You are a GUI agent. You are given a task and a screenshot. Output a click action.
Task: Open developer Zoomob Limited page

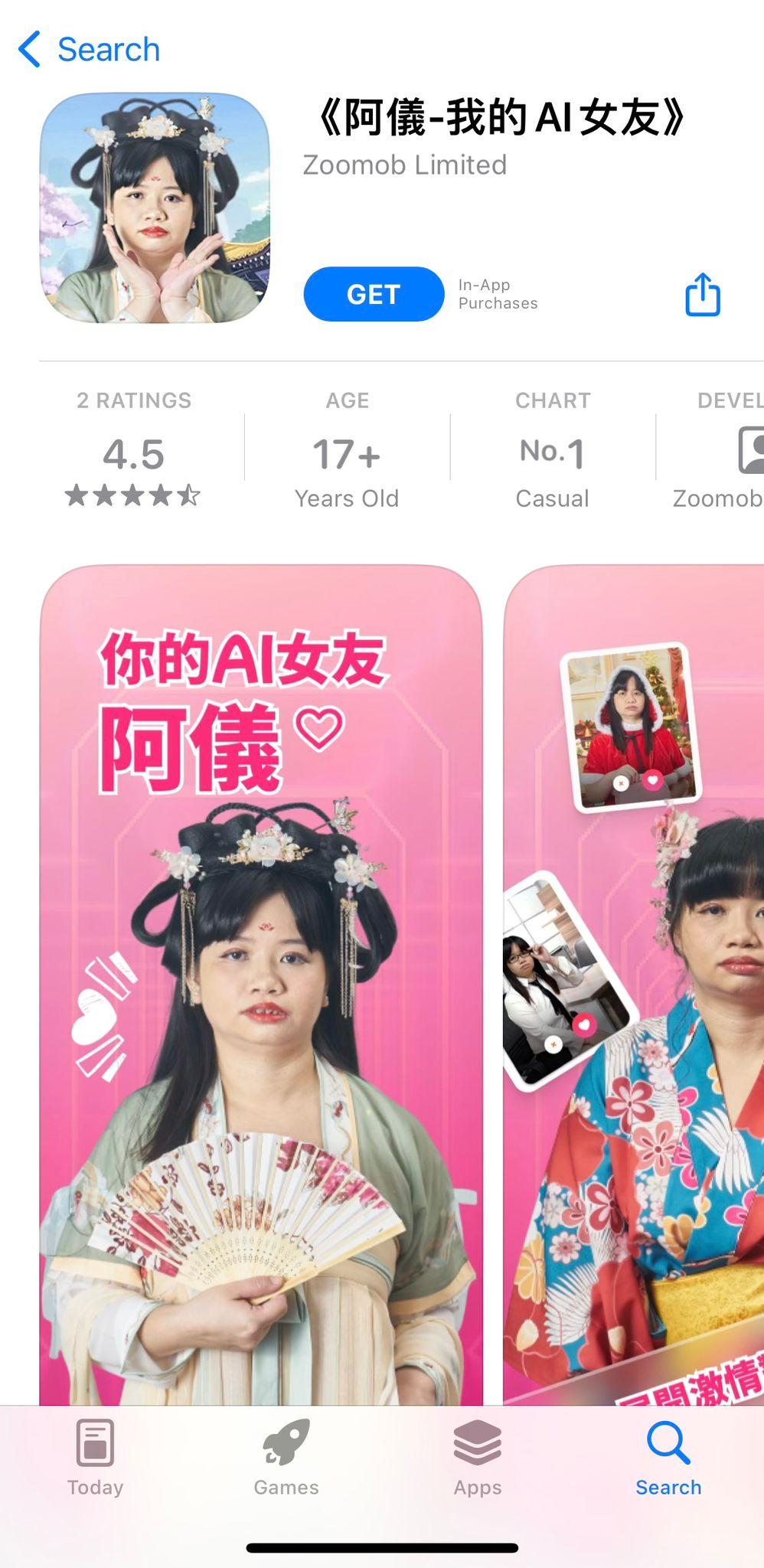click(404, 165)
